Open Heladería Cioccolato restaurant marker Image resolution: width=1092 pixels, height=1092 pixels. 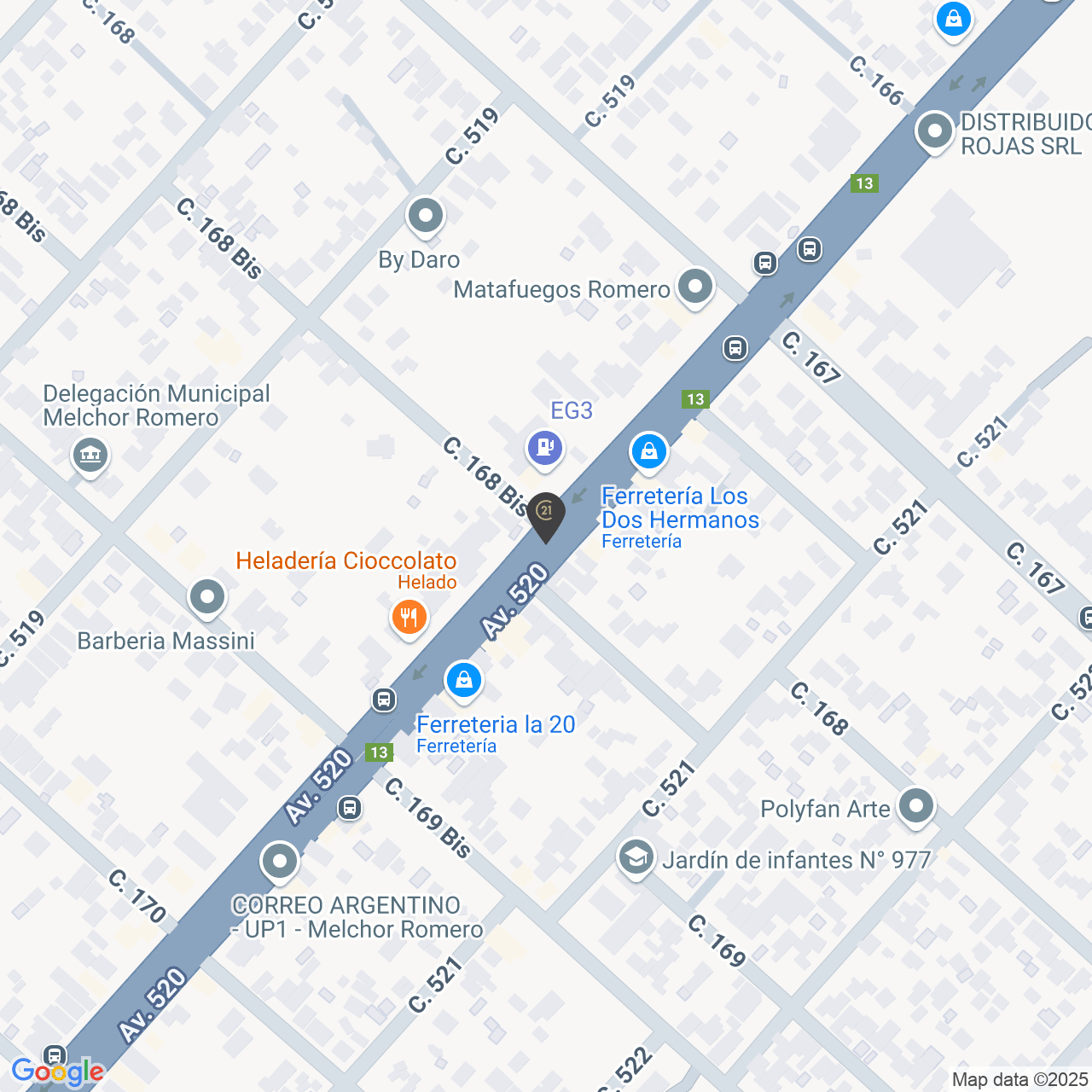click(x=409, y=617)
